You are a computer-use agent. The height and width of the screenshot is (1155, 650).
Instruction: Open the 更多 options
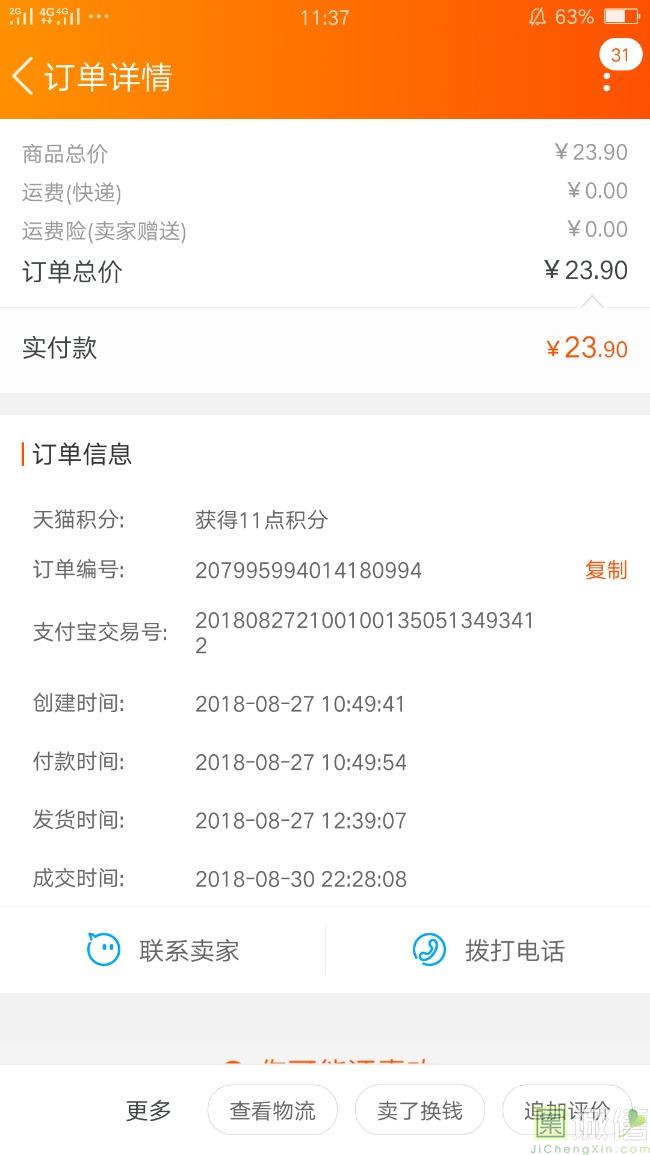click(x=149, y=1110)
